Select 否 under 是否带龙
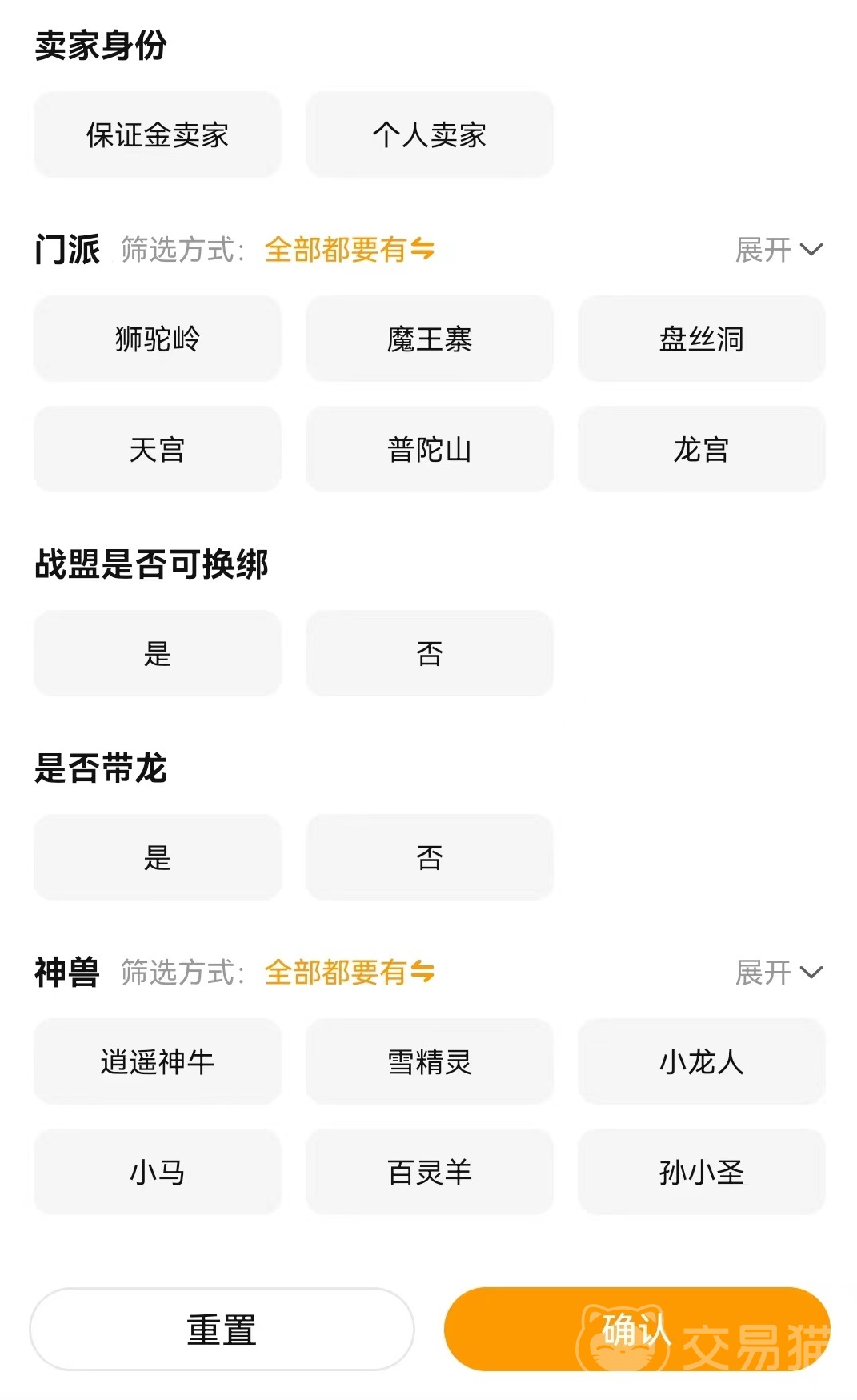The height and width of the screenshot is (1400, 857). 430,857
